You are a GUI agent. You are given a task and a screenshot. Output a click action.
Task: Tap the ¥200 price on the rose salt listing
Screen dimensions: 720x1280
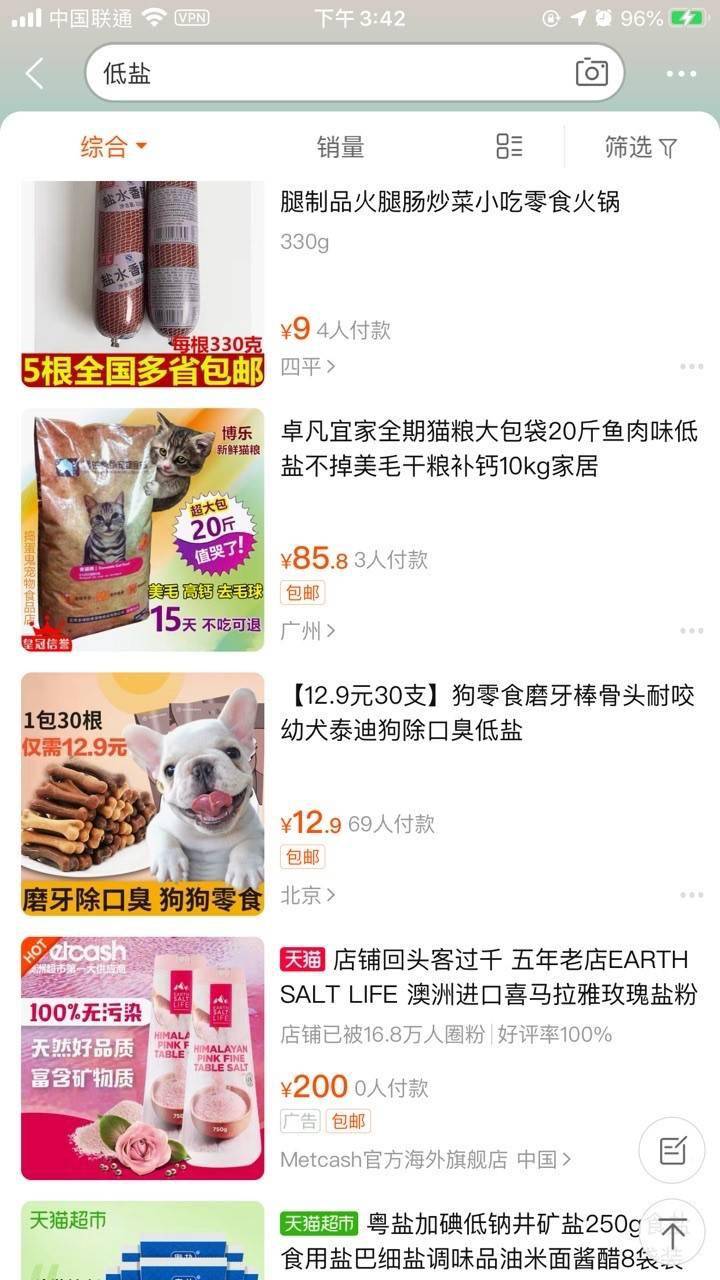pos(312,1087)
